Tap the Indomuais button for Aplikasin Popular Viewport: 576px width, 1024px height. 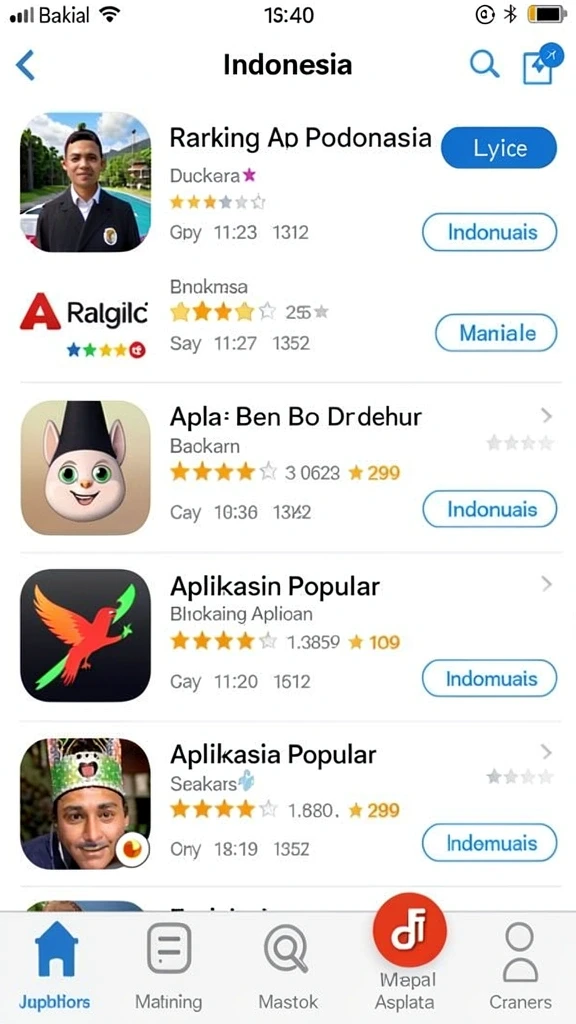coord(489,679)
